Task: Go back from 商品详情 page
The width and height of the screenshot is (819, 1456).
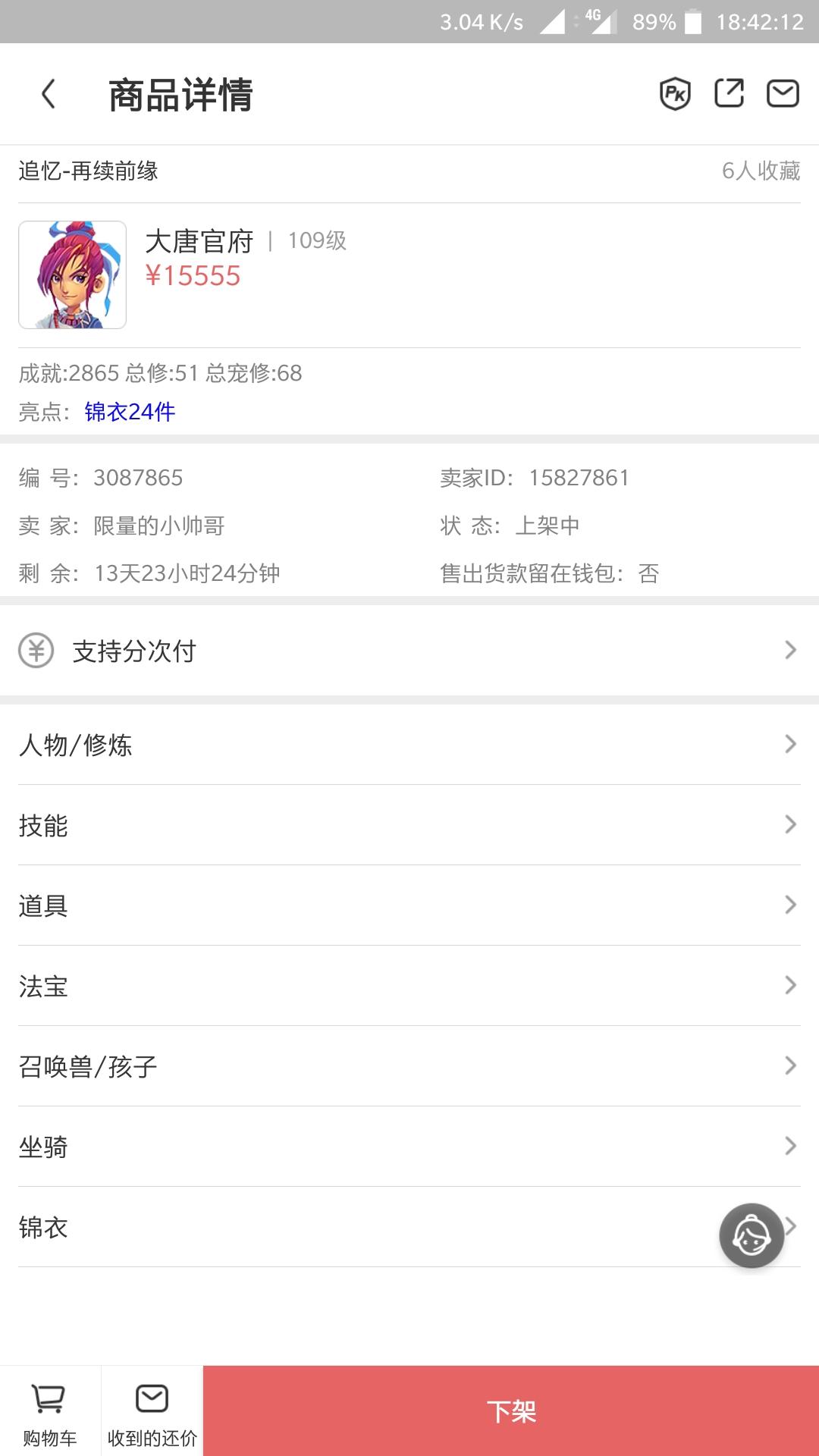Action: point(49,94)
